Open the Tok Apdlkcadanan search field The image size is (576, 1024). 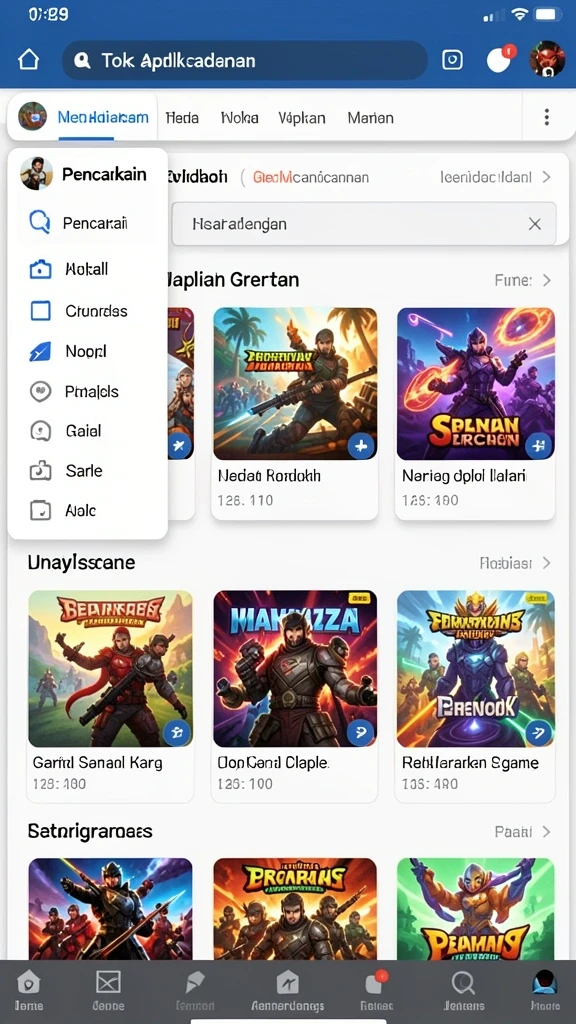244,61
